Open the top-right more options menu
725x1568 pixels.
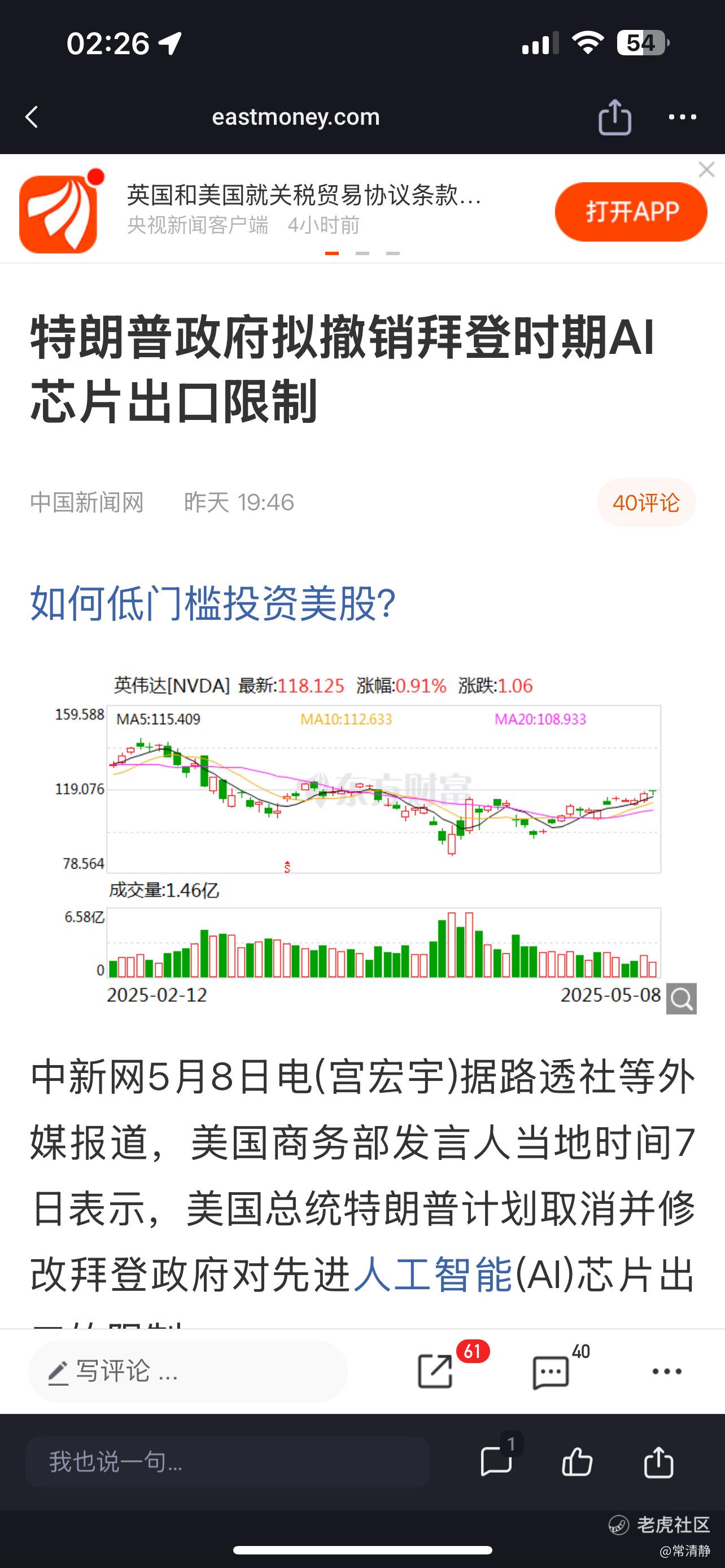[x=682, y=117]
